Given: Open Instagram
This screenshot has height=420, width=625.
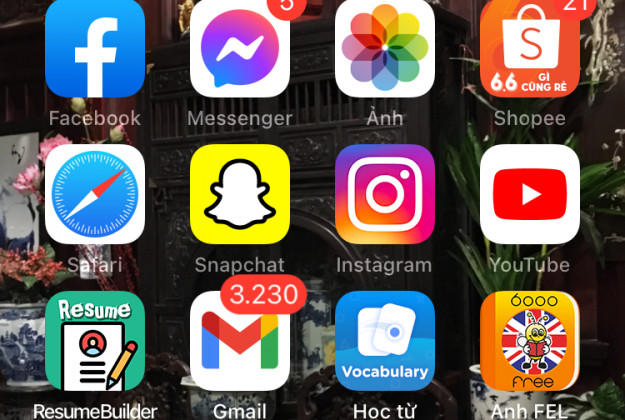Looking at the screenshot, I should tap(385, 194).
